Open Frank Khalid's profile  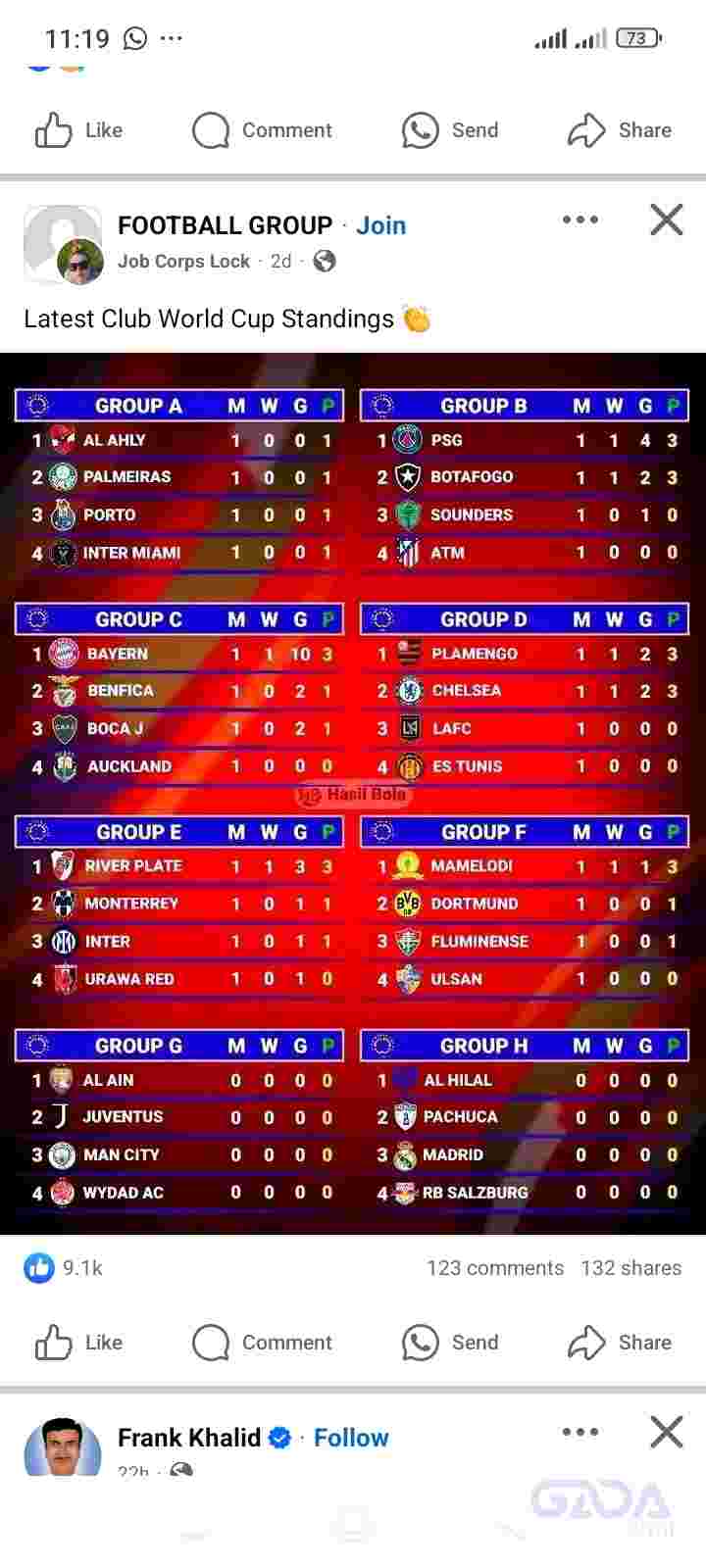pyautogui.click(x=189, y=1438)
